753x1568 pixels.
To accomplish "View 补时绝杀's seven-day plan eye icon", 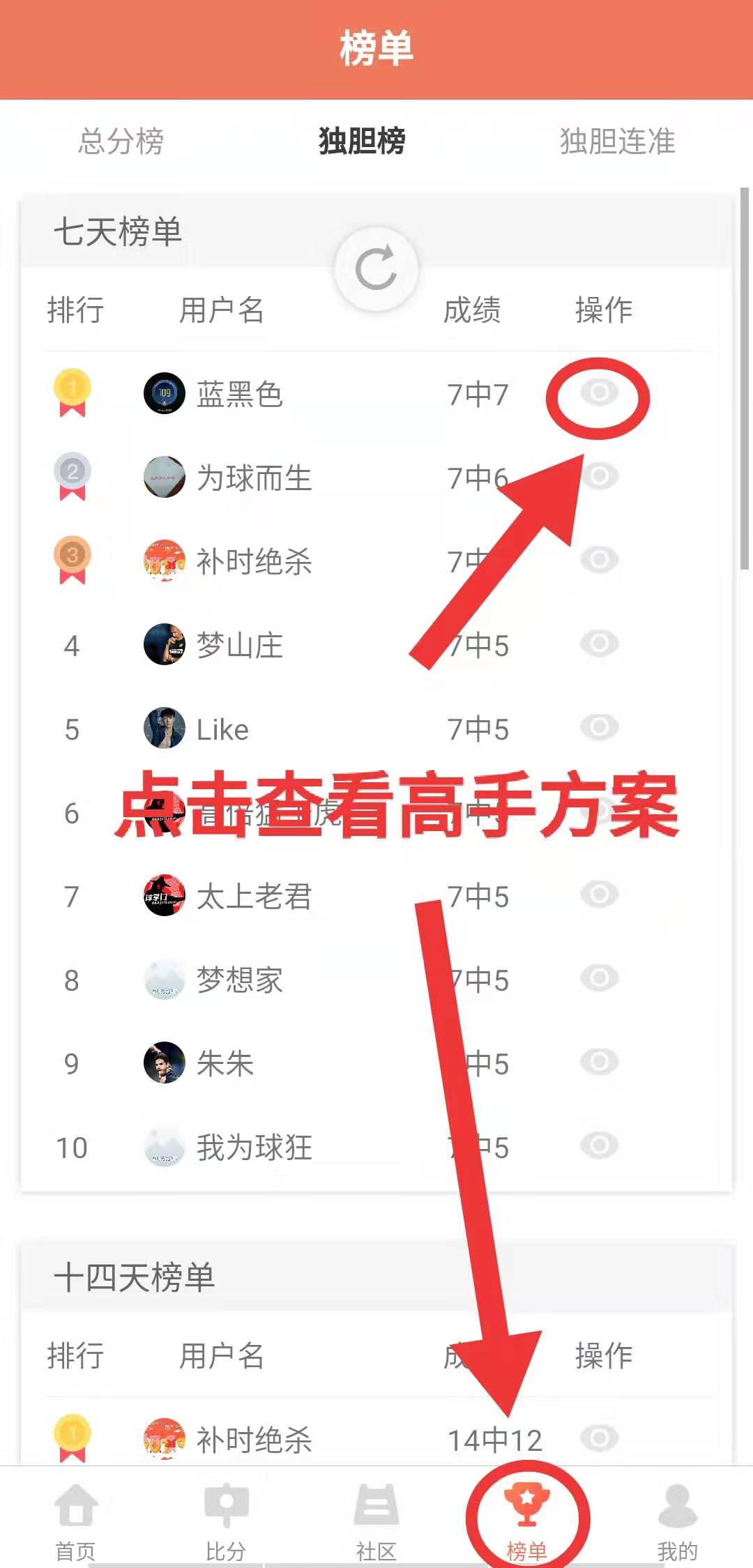I will tap(599, 560).
